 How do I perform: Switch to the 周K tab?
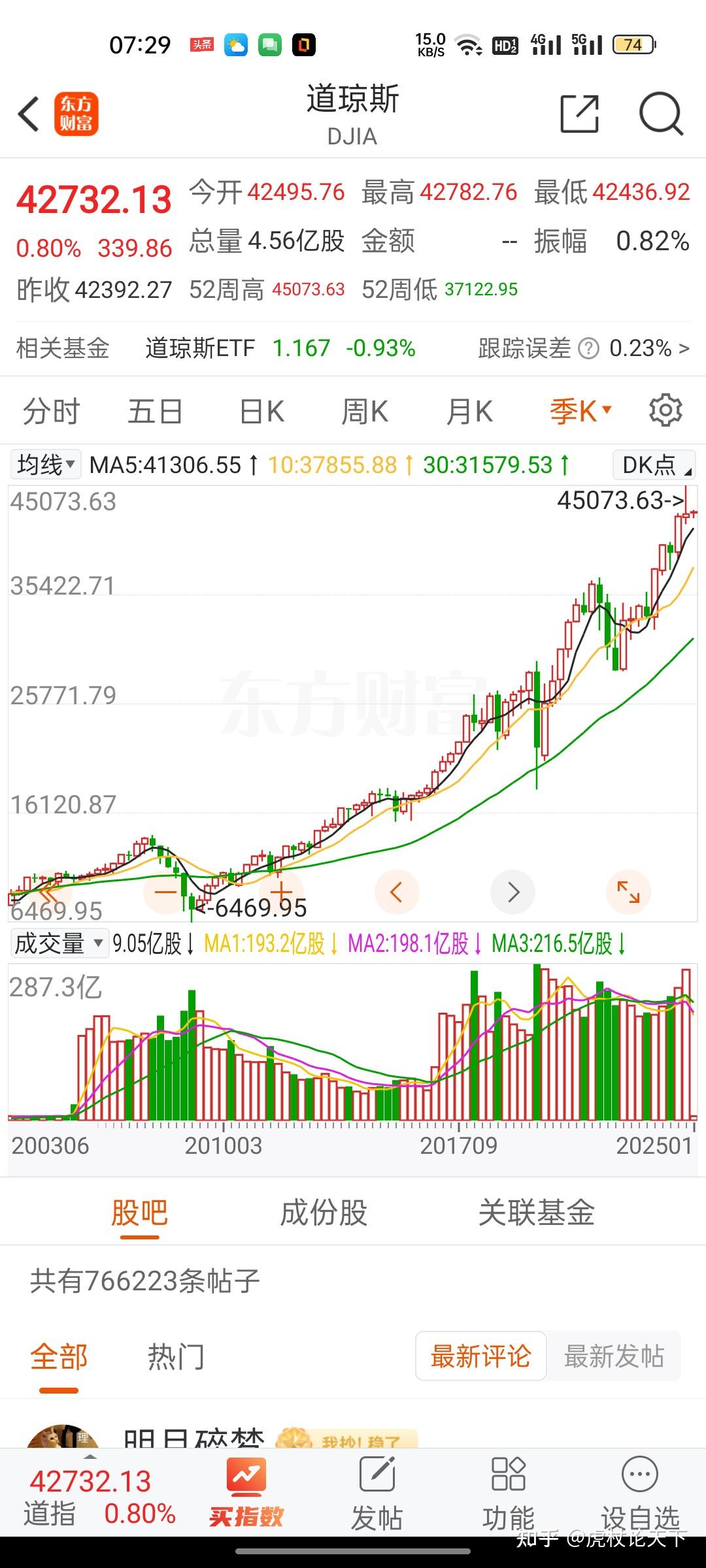(365, 410)
